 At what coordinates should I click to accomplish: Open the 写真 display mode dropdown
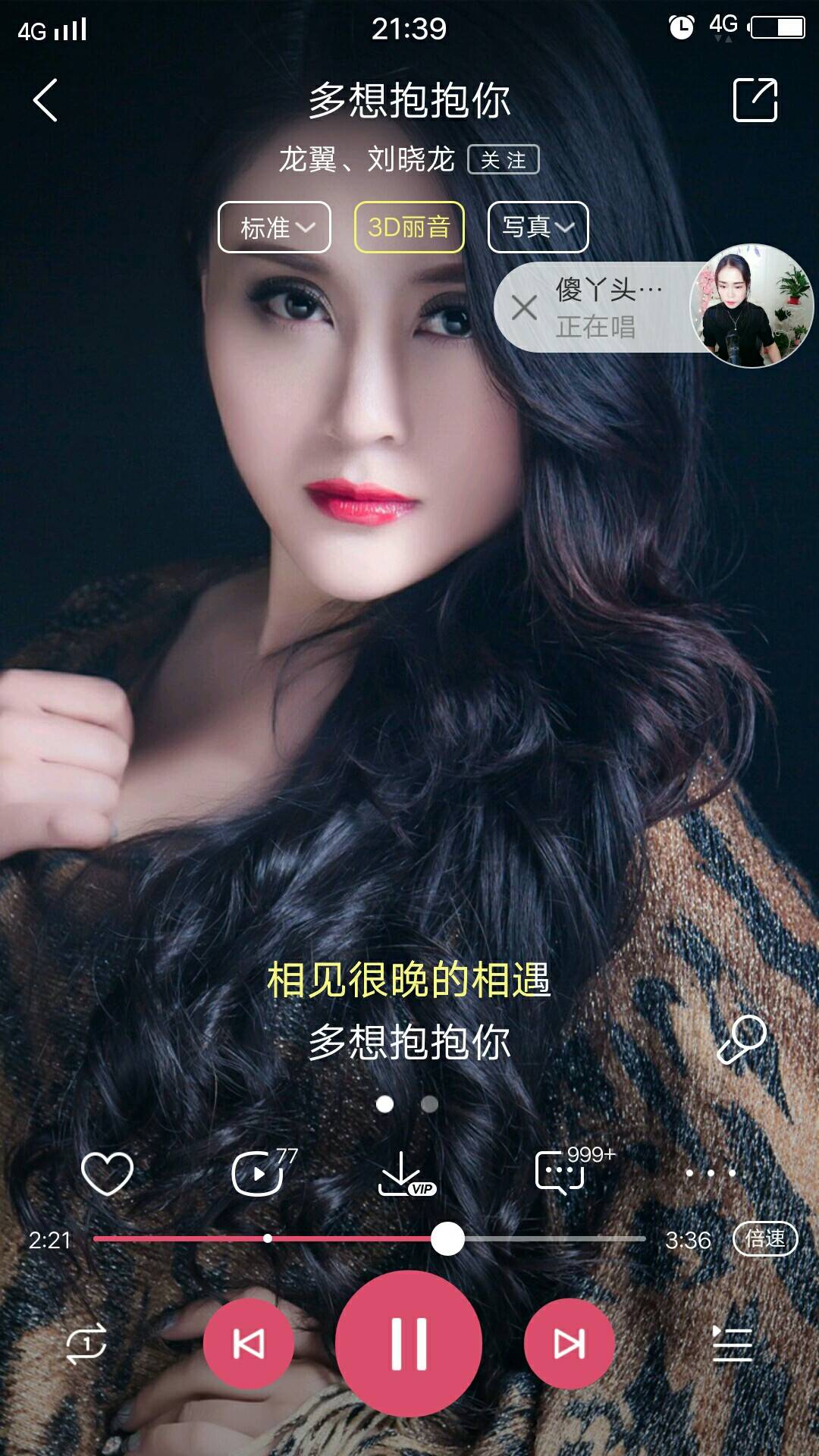tap(538, 227)
